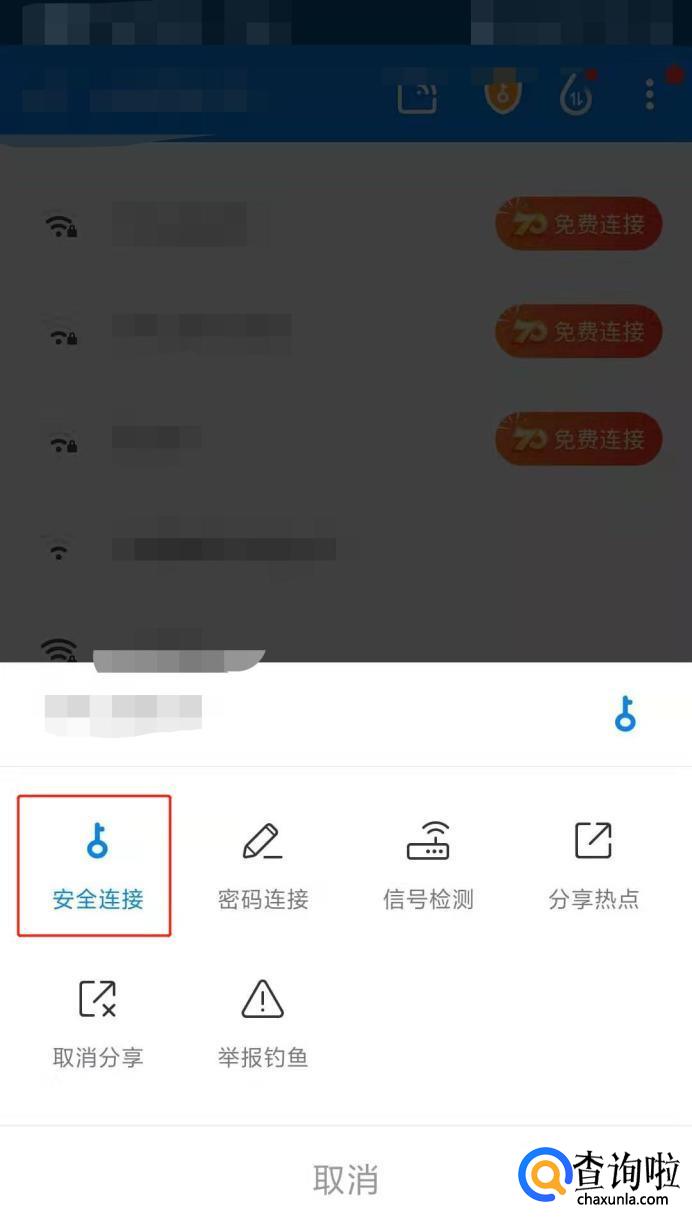
Task: Tap the blue key icon beside network name
Action: coord(625,714)
